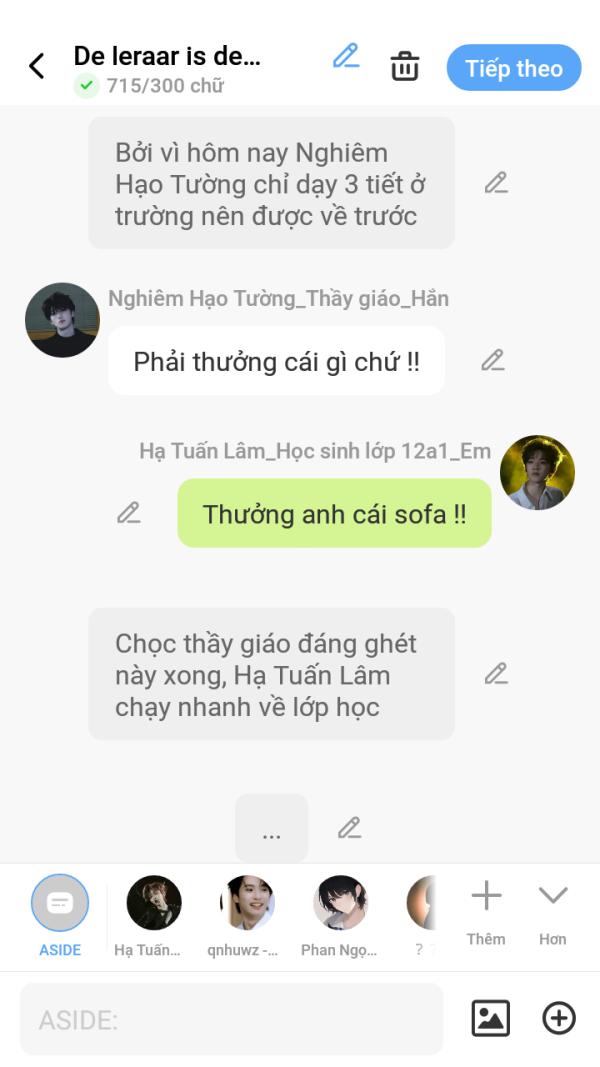600x1067 pixels.
Task: Edit the story title with the pencil icon
Action: 346,56
